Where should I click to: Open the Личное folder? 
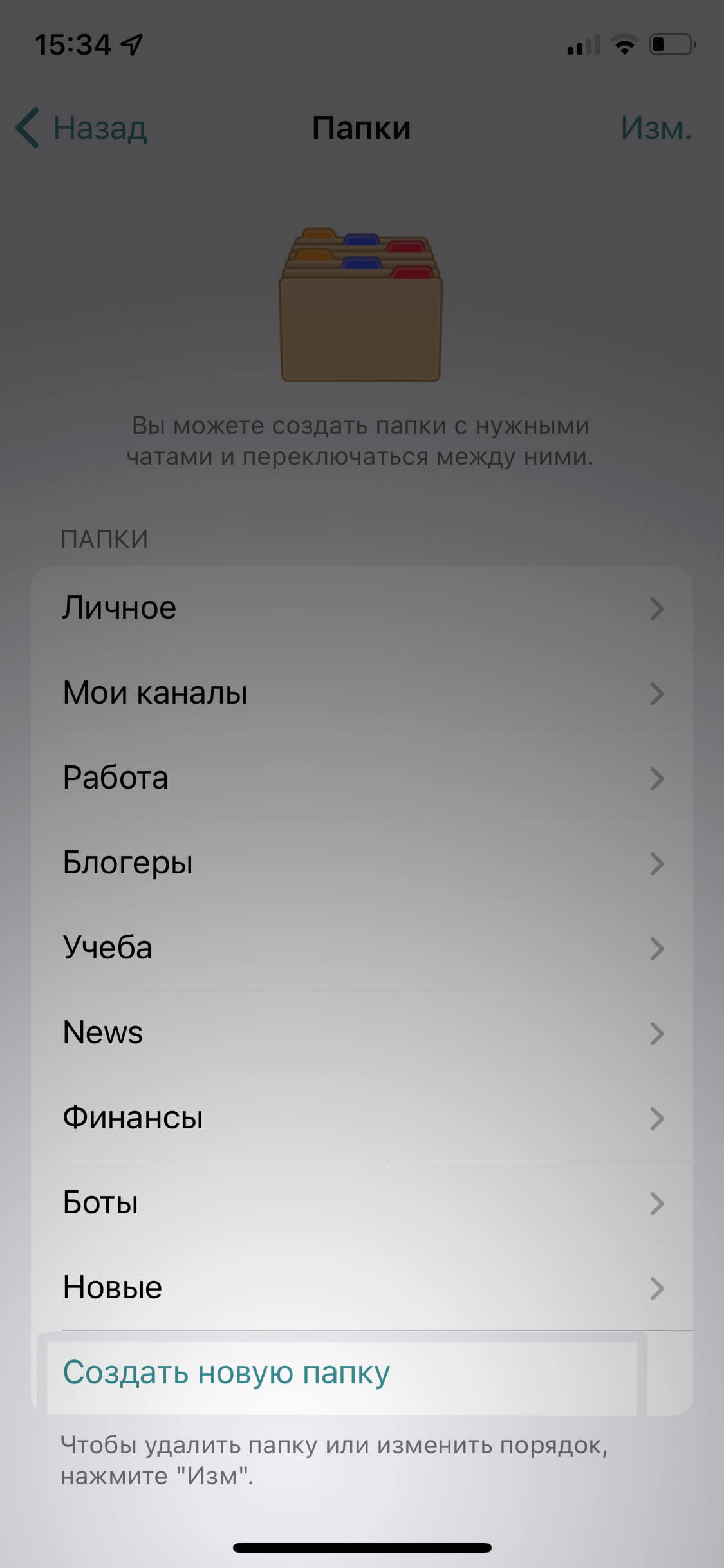362,608
